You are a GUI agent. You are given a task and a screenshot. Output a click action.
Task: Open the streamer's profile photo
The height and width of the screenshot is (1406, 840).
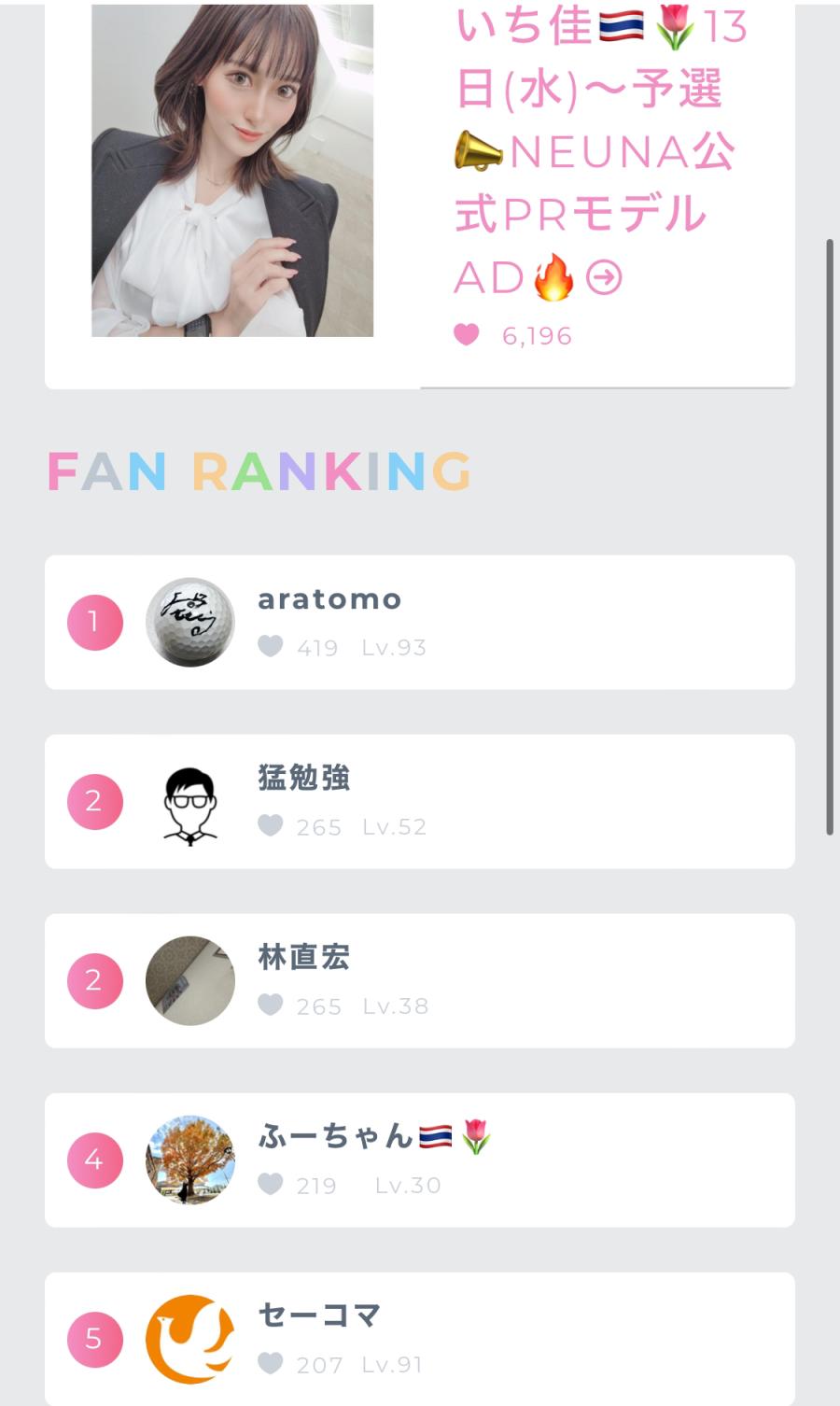[232, 170]
